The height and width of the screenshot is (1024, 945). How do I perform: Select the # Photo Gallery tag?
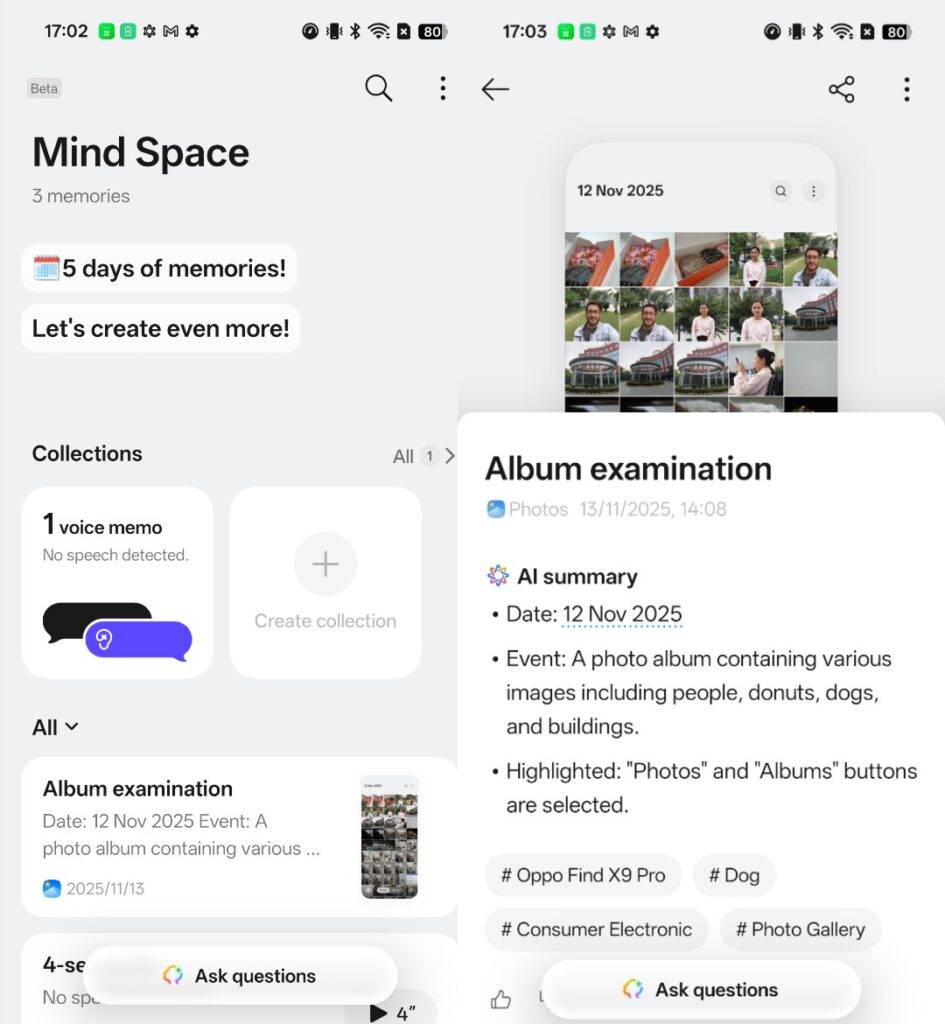pos(800,929)
